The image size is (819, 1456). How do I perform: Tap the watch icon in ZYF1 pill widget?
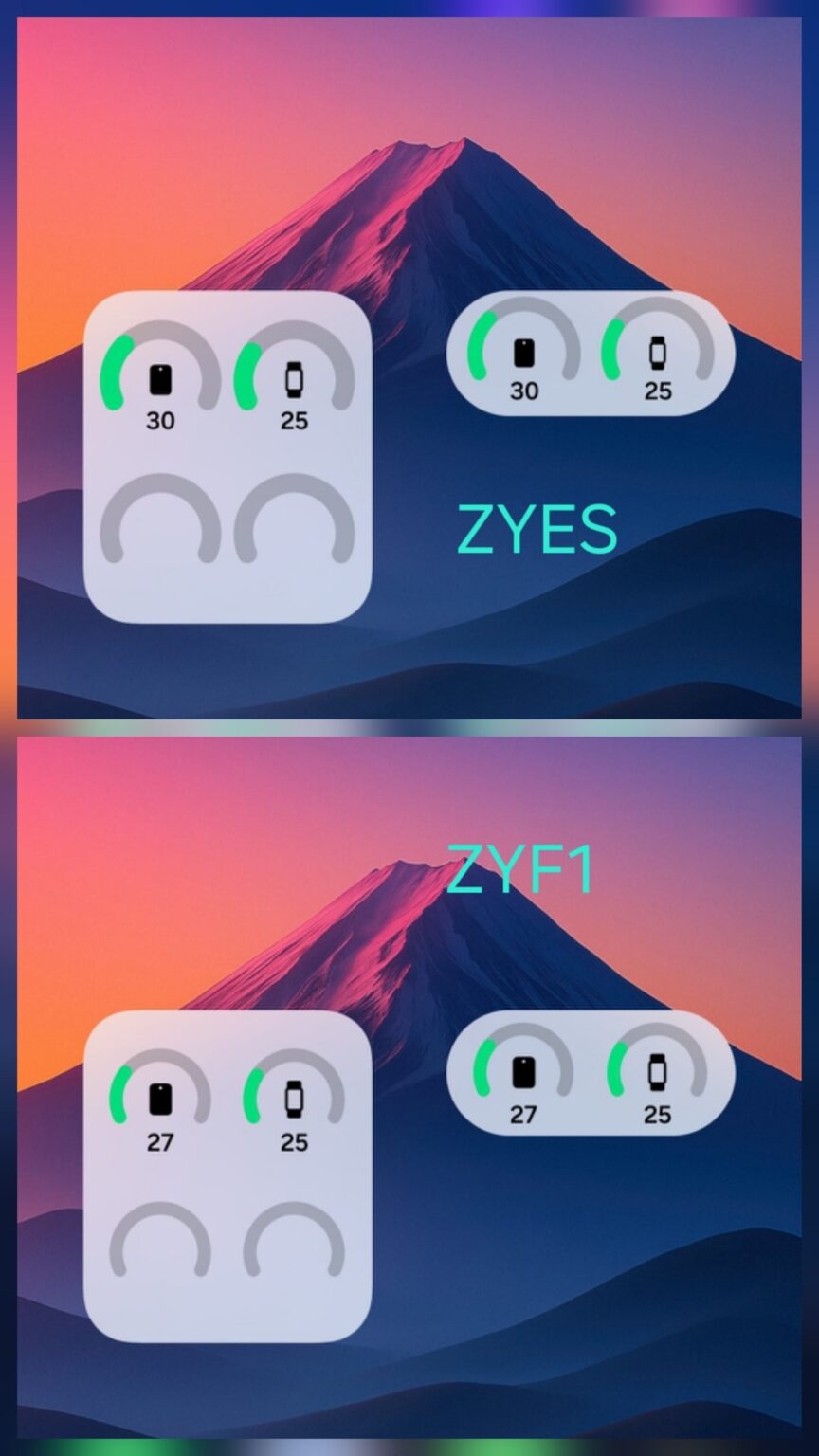(x=657, y=1071)
